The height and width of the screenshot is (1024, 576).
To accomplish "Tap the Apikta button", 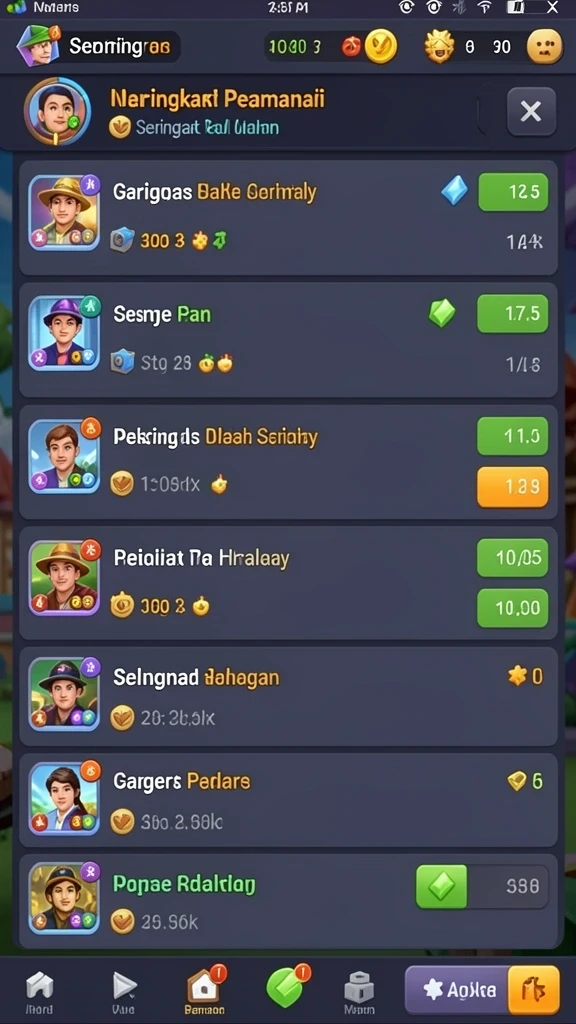I will click(457, 990).
